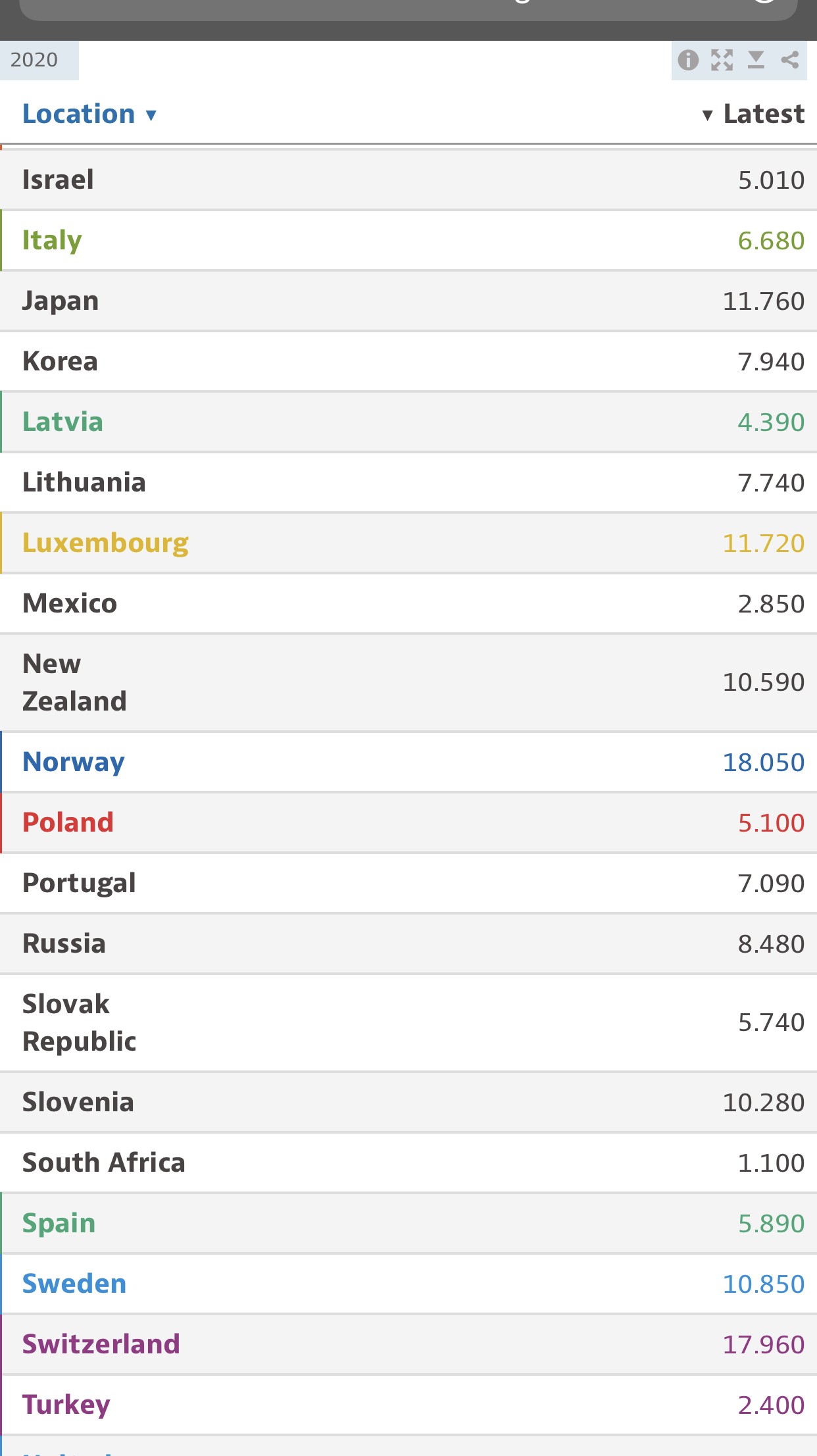Select the Italy row
817x1456 pixels.
(x=408, y=240)
